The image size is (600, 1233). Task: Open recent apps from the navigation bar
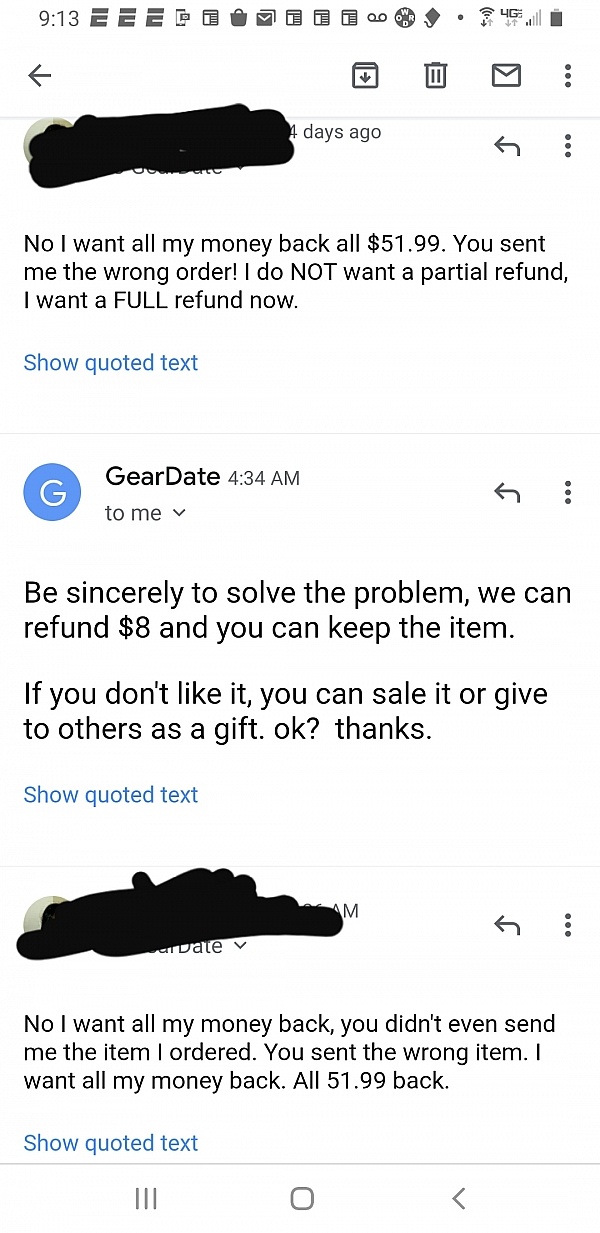pyautogui.click(x=146, y=1198)
